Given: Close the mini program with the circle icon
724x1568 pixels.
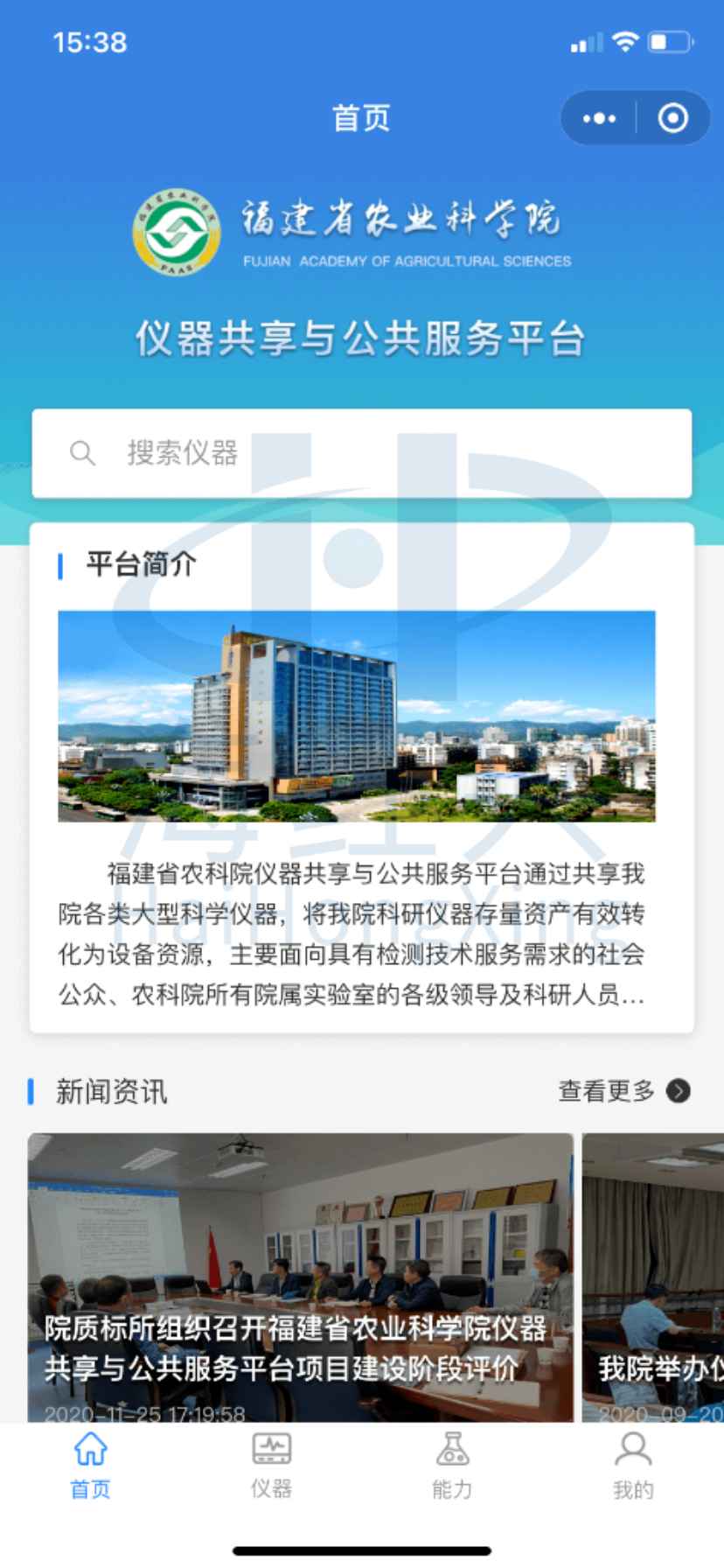Looking at the screenshot, I should pos(672,118).
